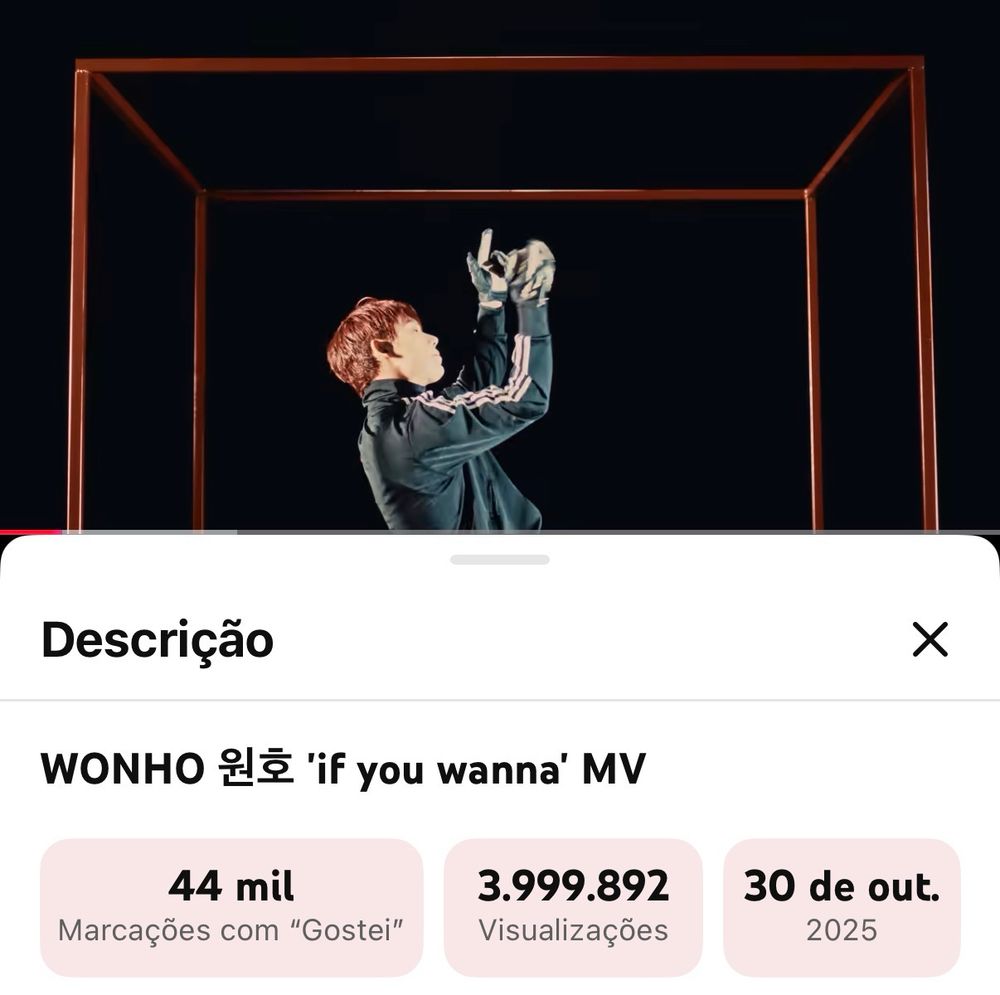Tap the drag handle atop the description sheet
The height and width of the screenshot is (995, 1000).
(499, 560)
